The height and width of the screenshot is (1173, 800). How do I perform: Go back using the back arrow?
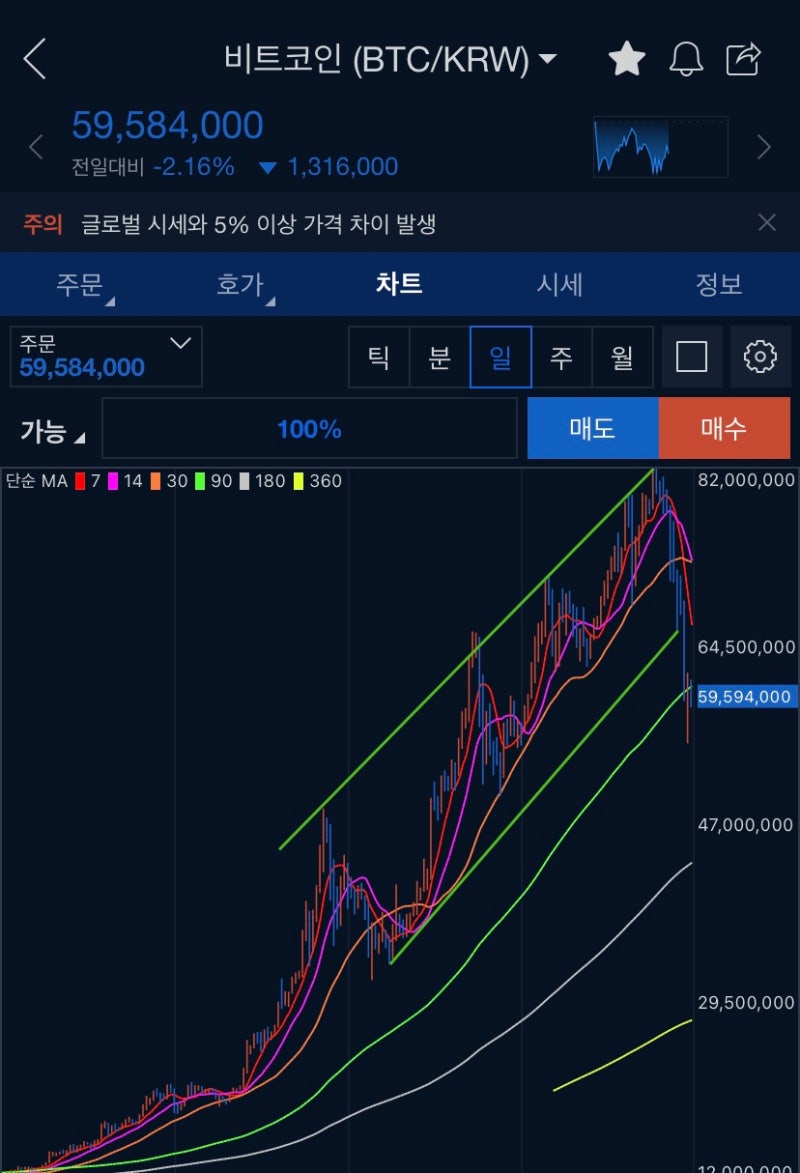click(x=35, y=58)
